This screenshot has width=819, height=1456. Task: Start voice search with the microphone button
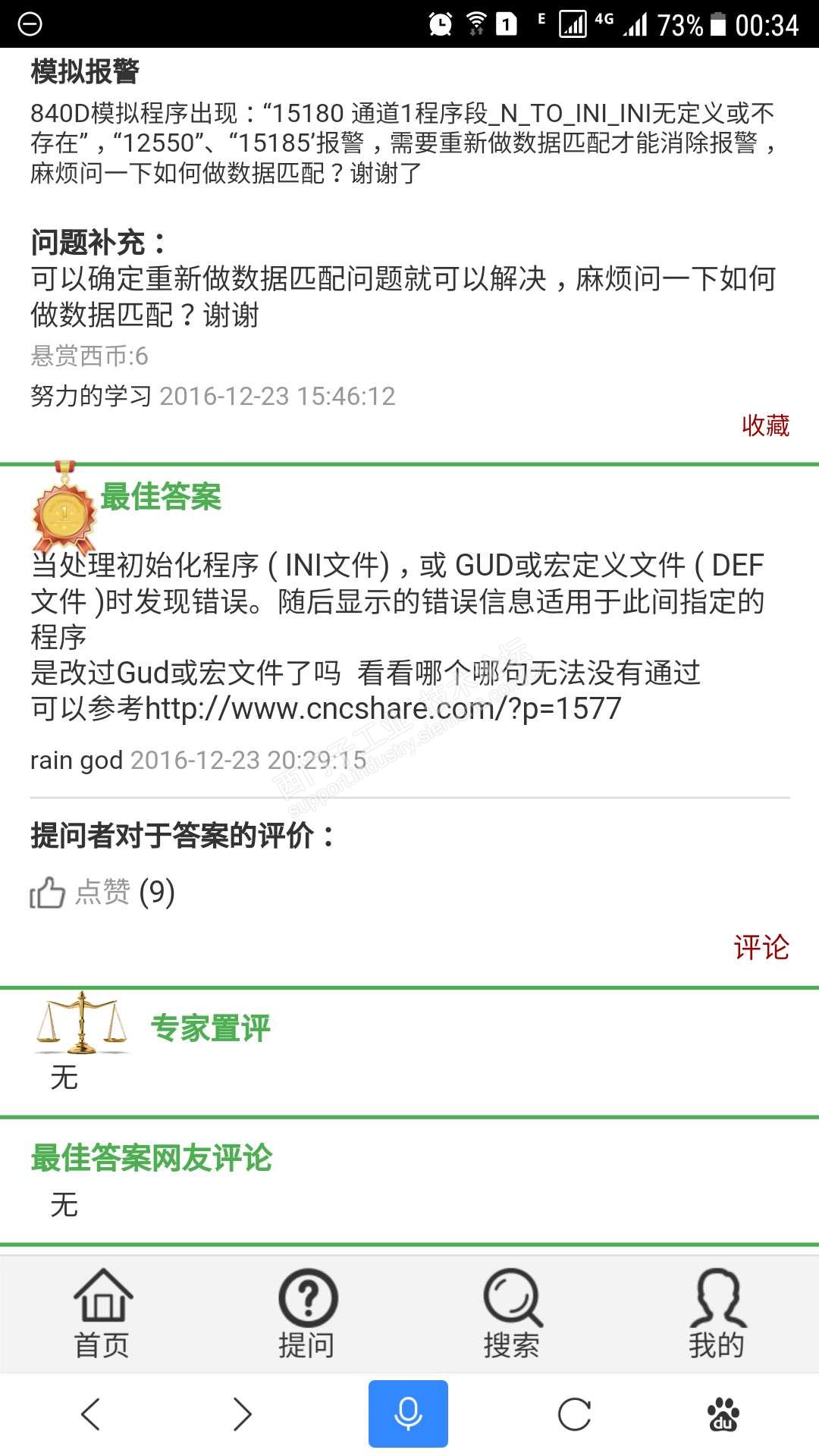coord(408,1414)
